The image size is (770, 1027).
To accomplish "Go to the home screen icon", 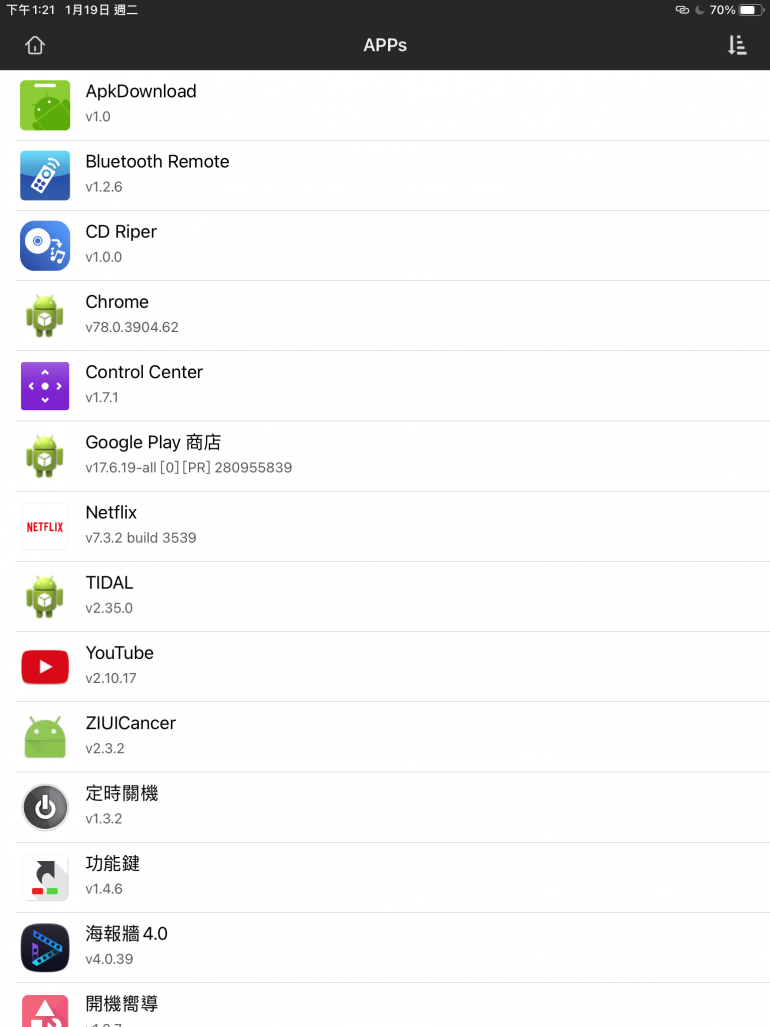I will 35,45.
